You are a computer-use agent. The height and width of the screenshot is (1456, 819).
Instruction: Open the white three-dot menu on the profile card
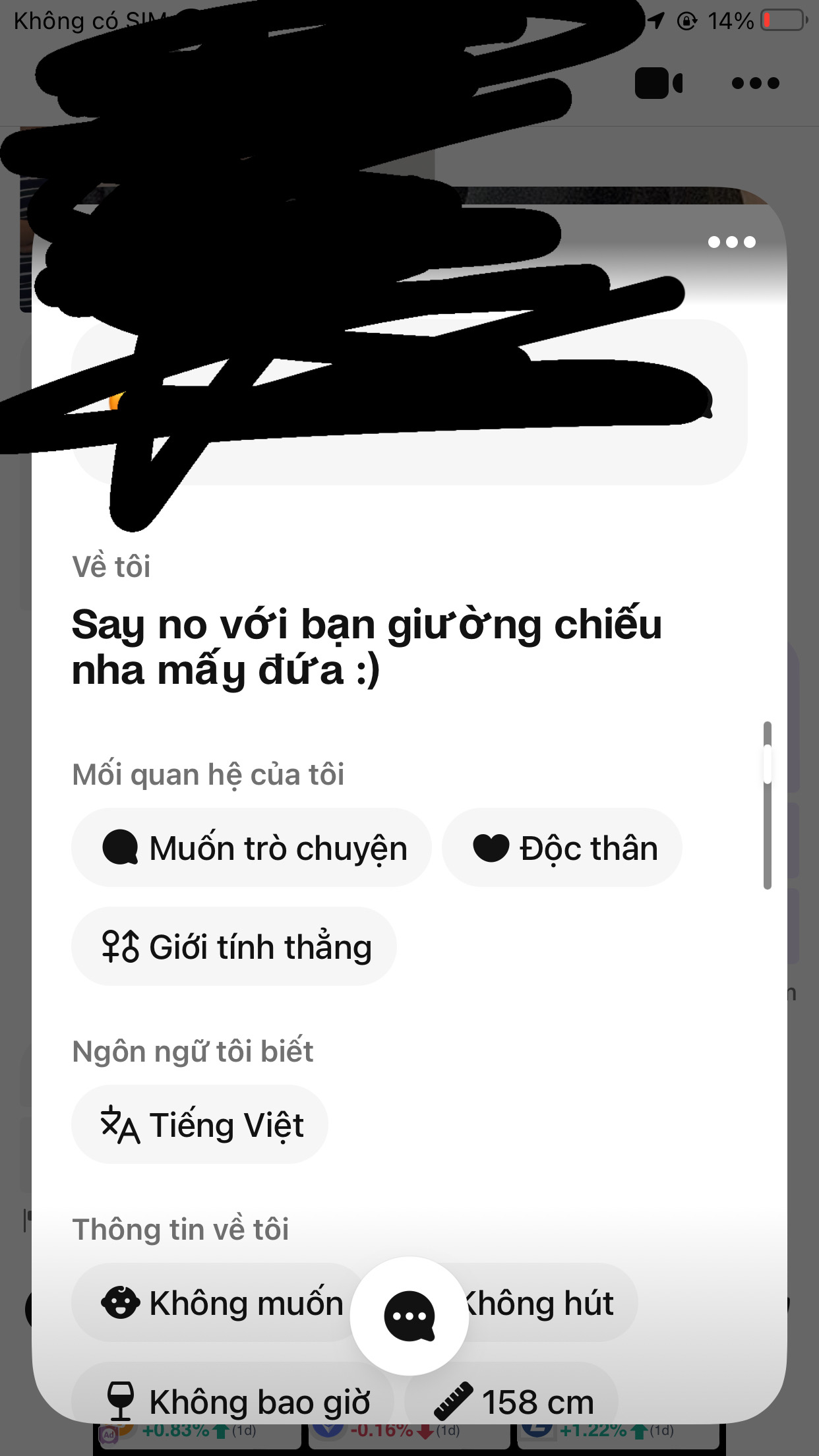(731, 243)
